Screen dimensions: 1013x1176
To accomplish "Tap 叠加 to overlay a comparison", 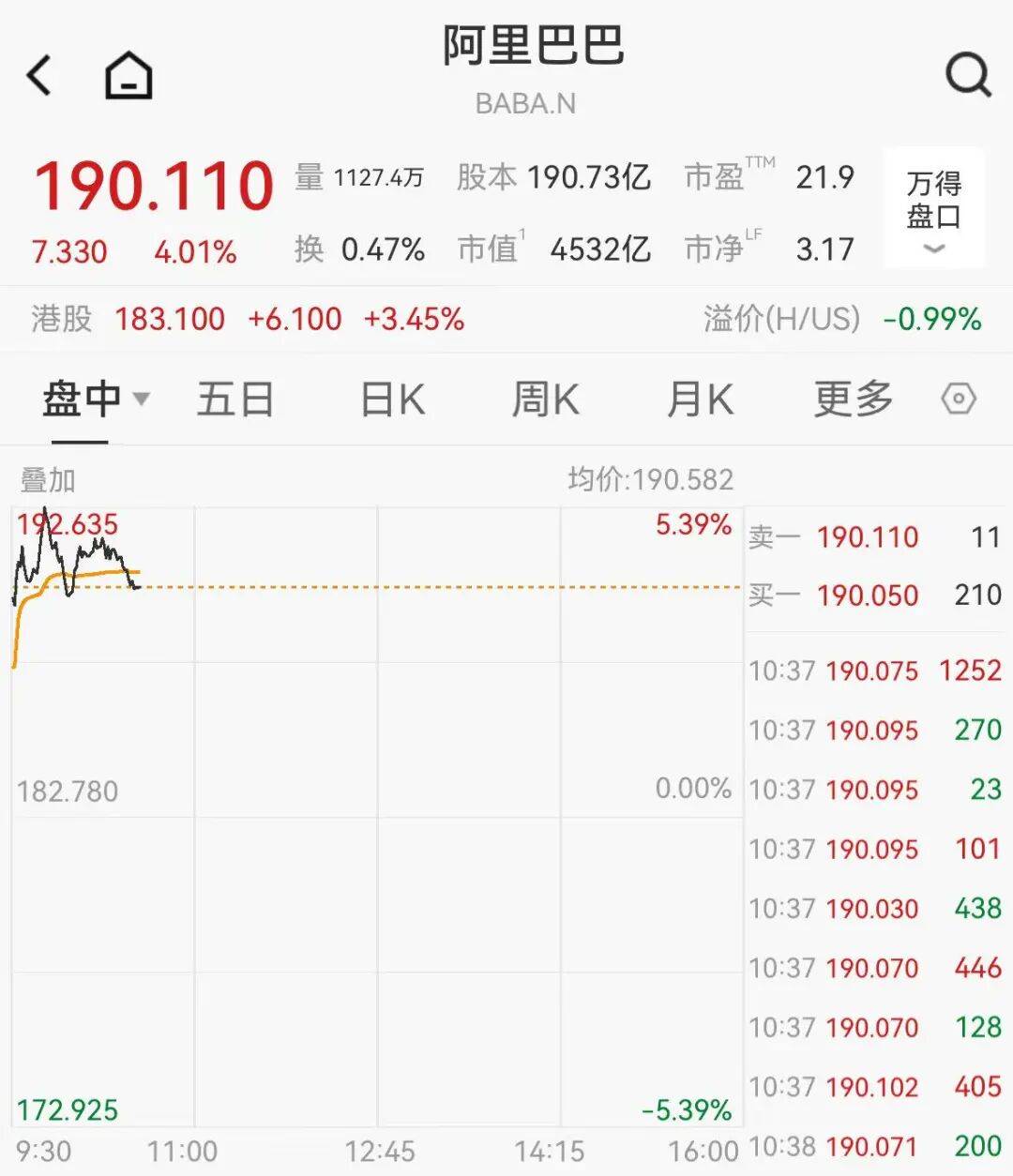I will [48, 480].
